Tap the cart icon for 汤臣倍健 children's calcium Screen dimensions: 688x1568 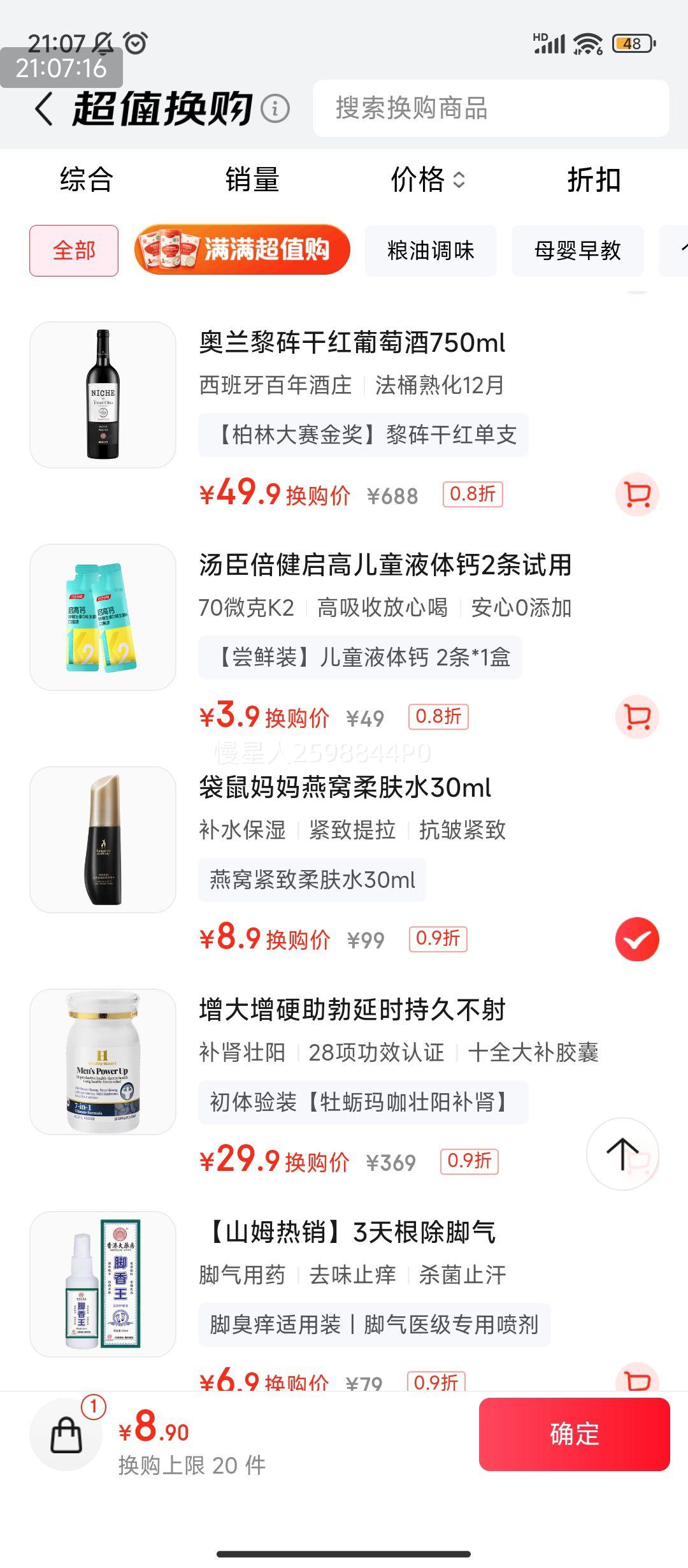tap(637, 717)
